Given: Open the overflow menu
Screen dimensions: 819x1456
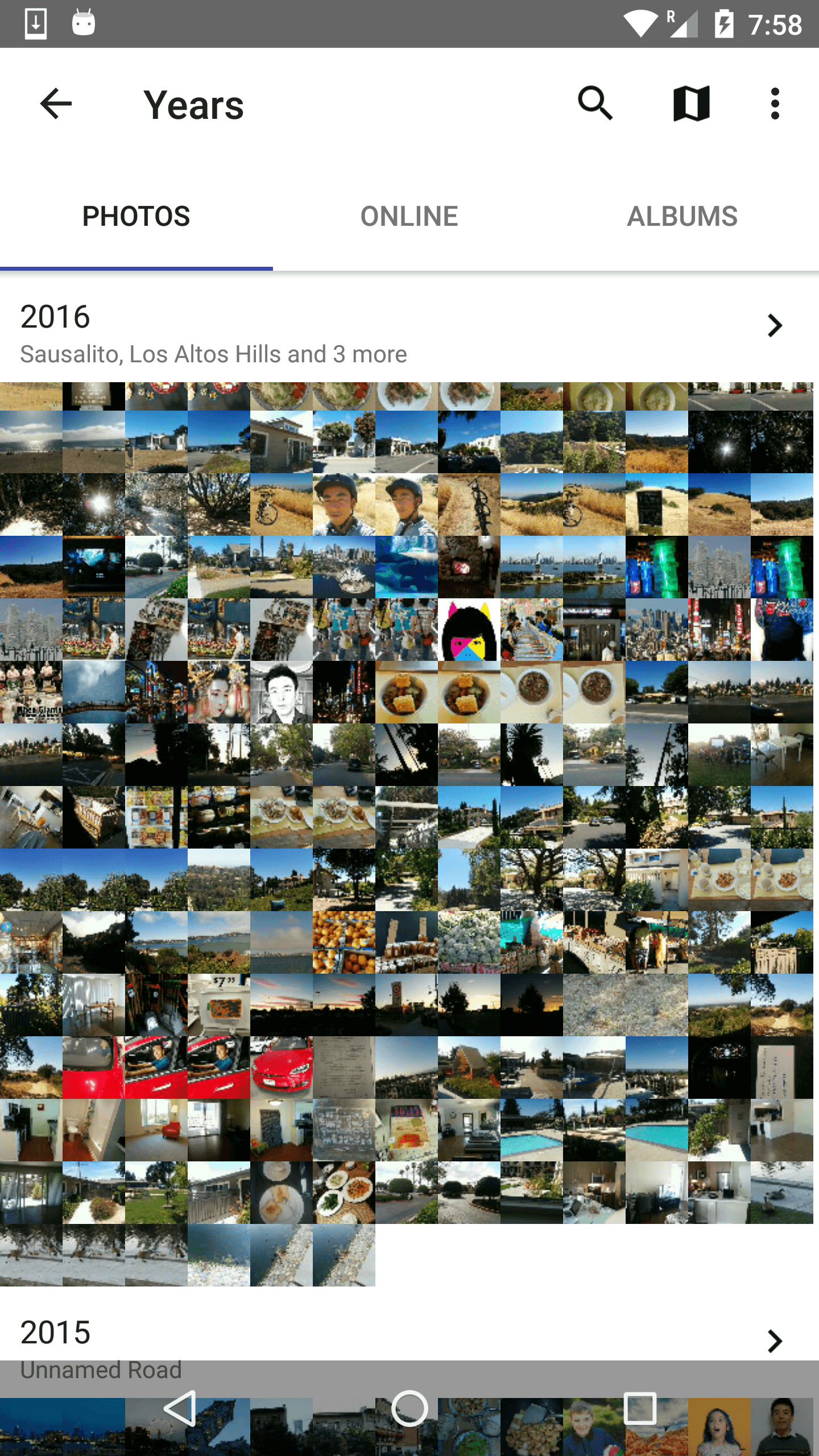Looking at the screenshot, I should coord(775,104).
